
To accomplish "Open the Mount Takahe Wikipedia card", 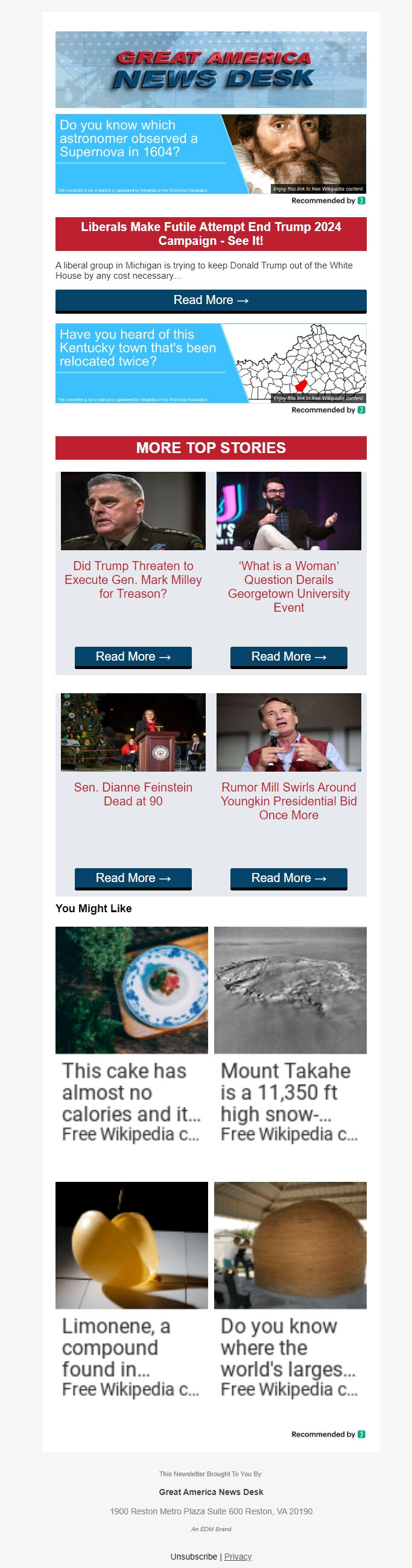I will click(290, 1035).
